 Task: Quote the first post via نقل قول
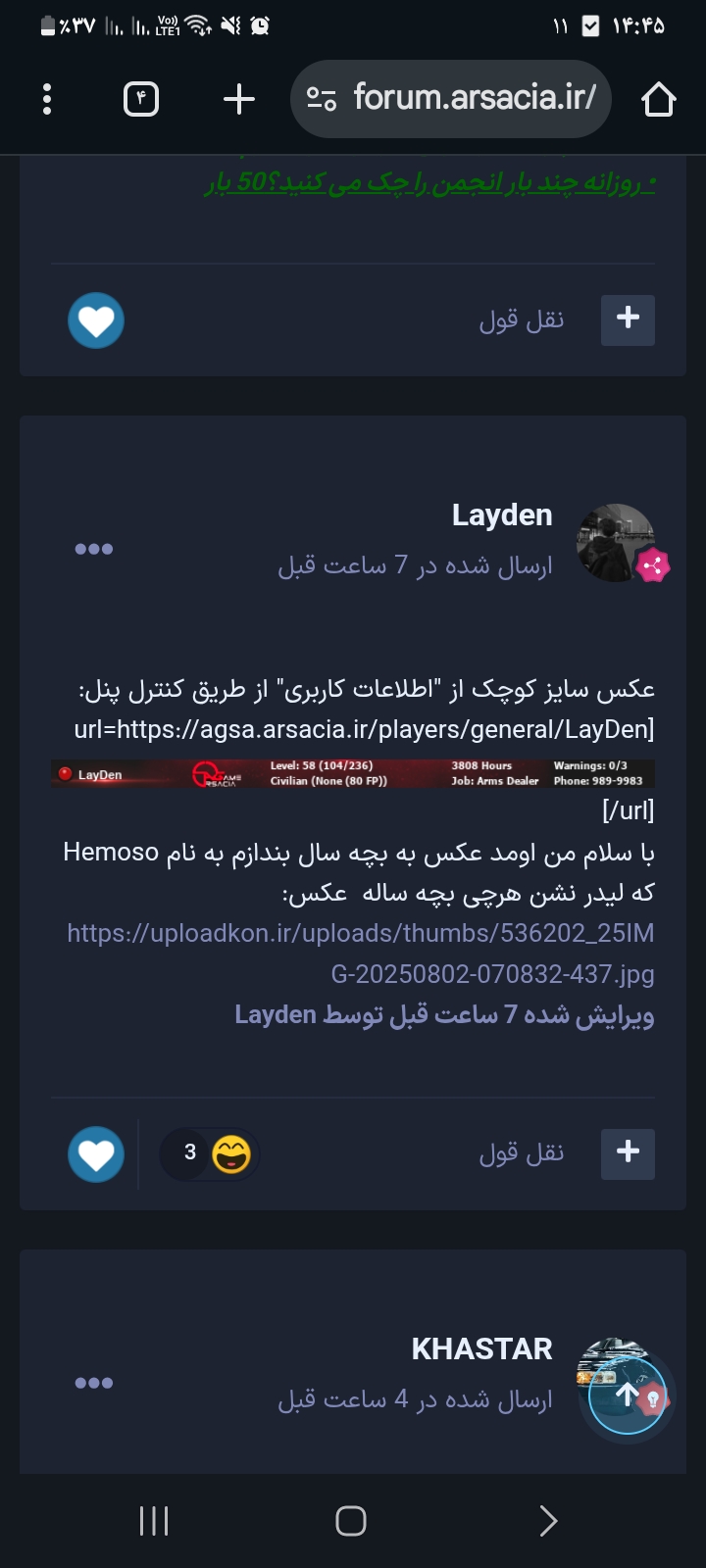coord(522,319)
